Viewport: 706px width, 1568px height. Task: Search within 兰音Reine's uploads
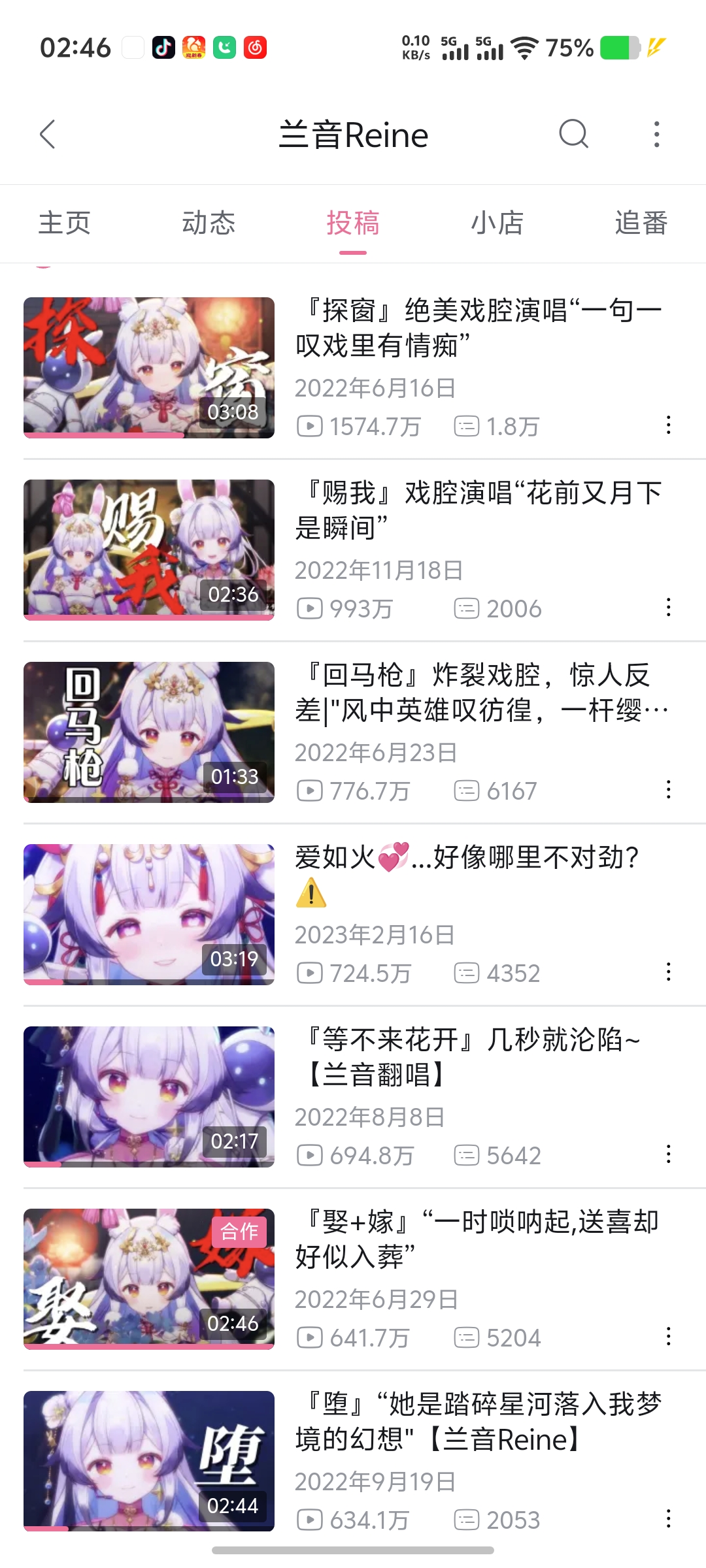coord(573,135)
